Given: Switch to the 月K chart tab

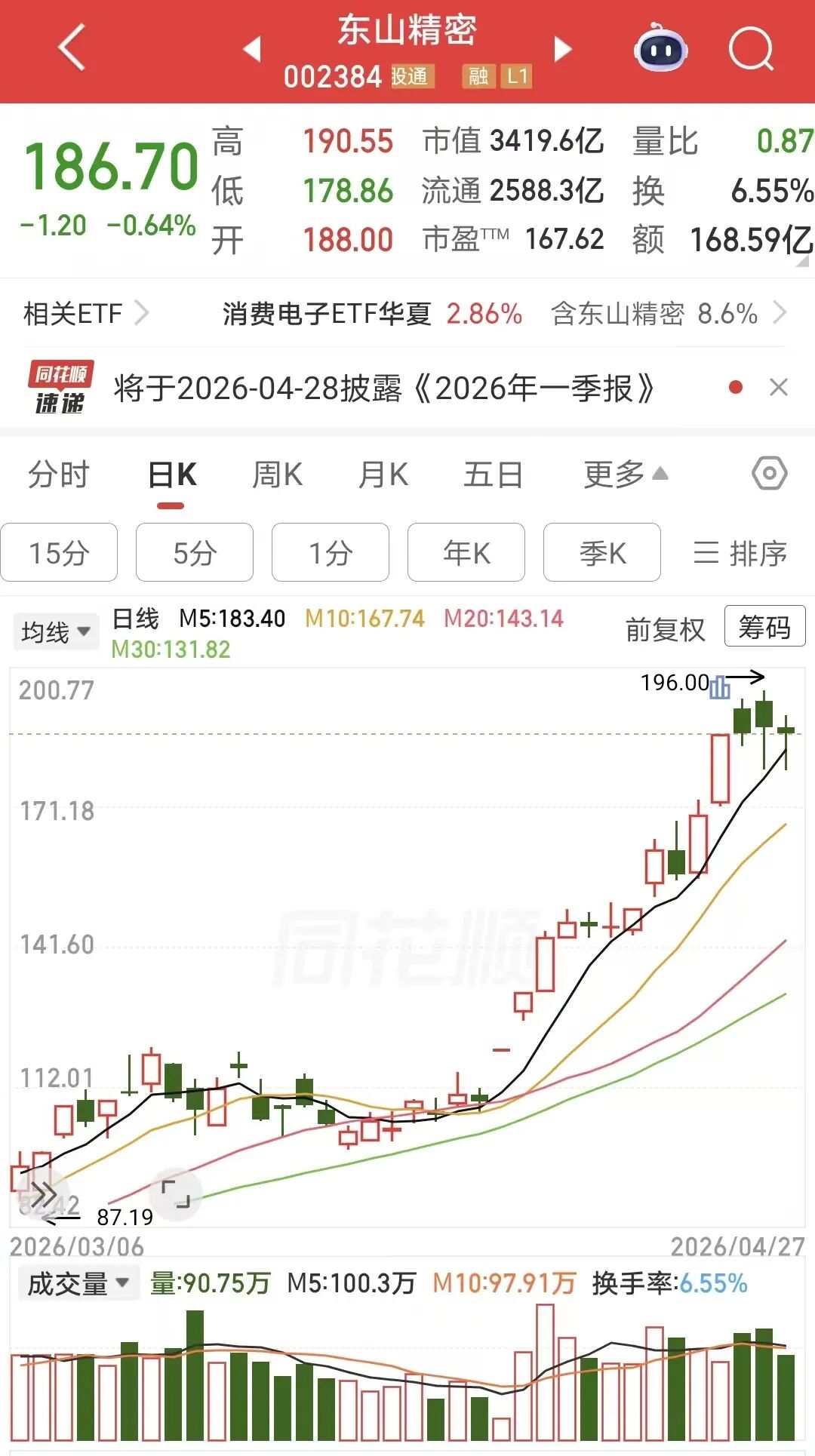Looking at the screenshot, I should coord(383,475).
